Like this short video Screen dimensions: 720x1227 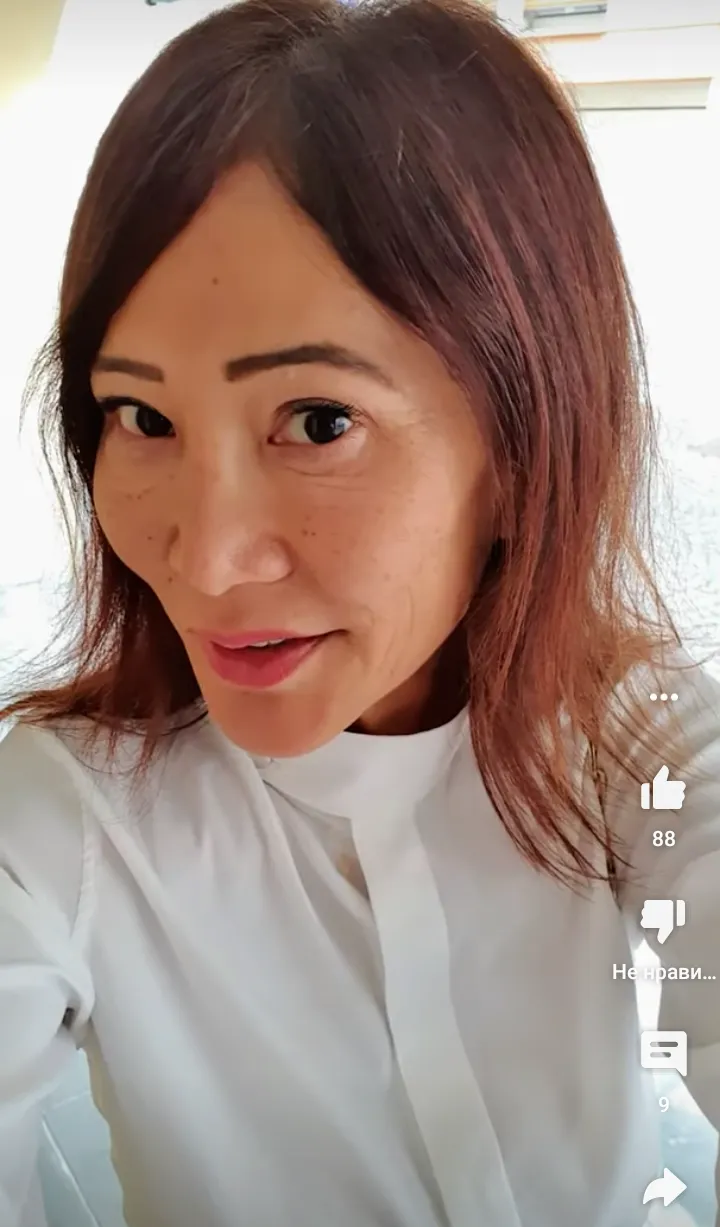coord(663,789)
